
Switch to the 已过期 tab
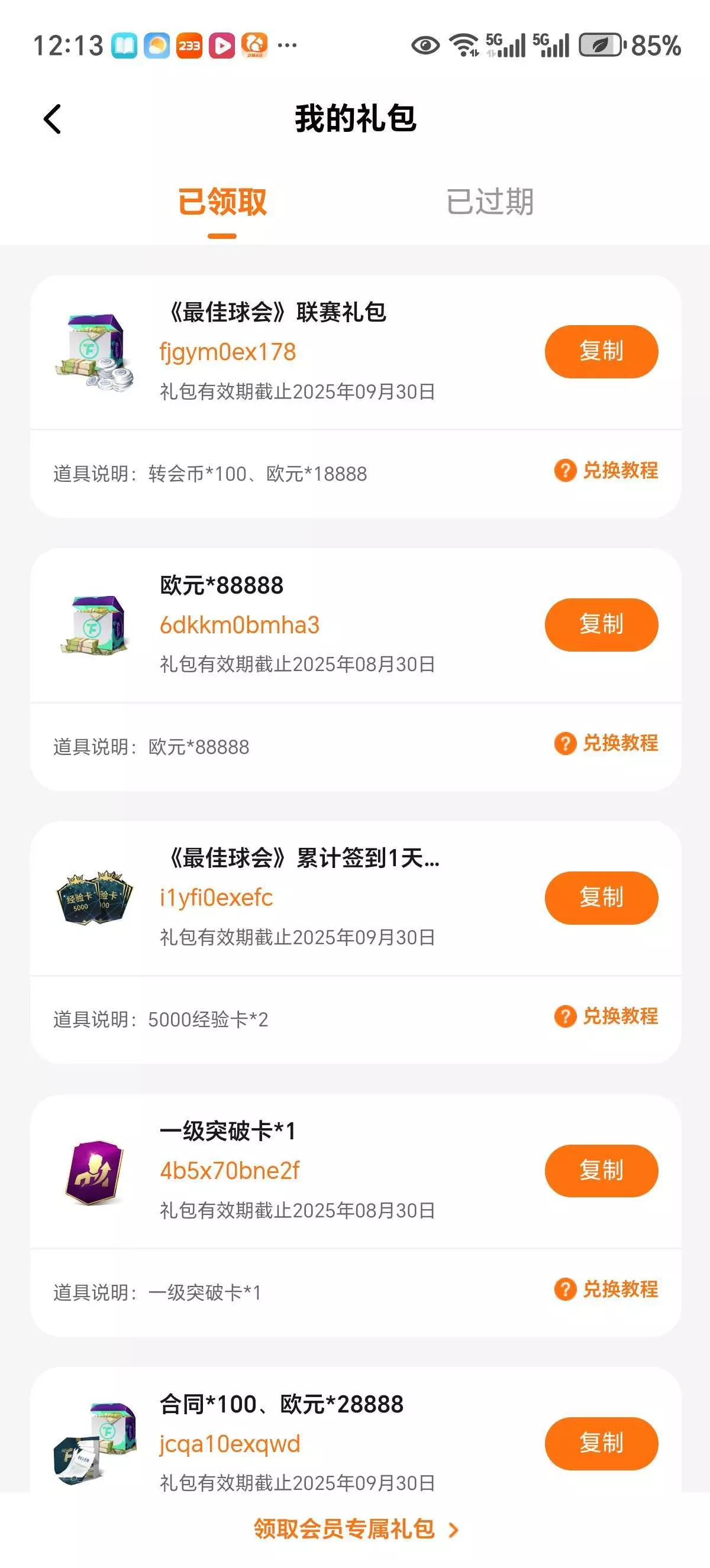point(489,202)
